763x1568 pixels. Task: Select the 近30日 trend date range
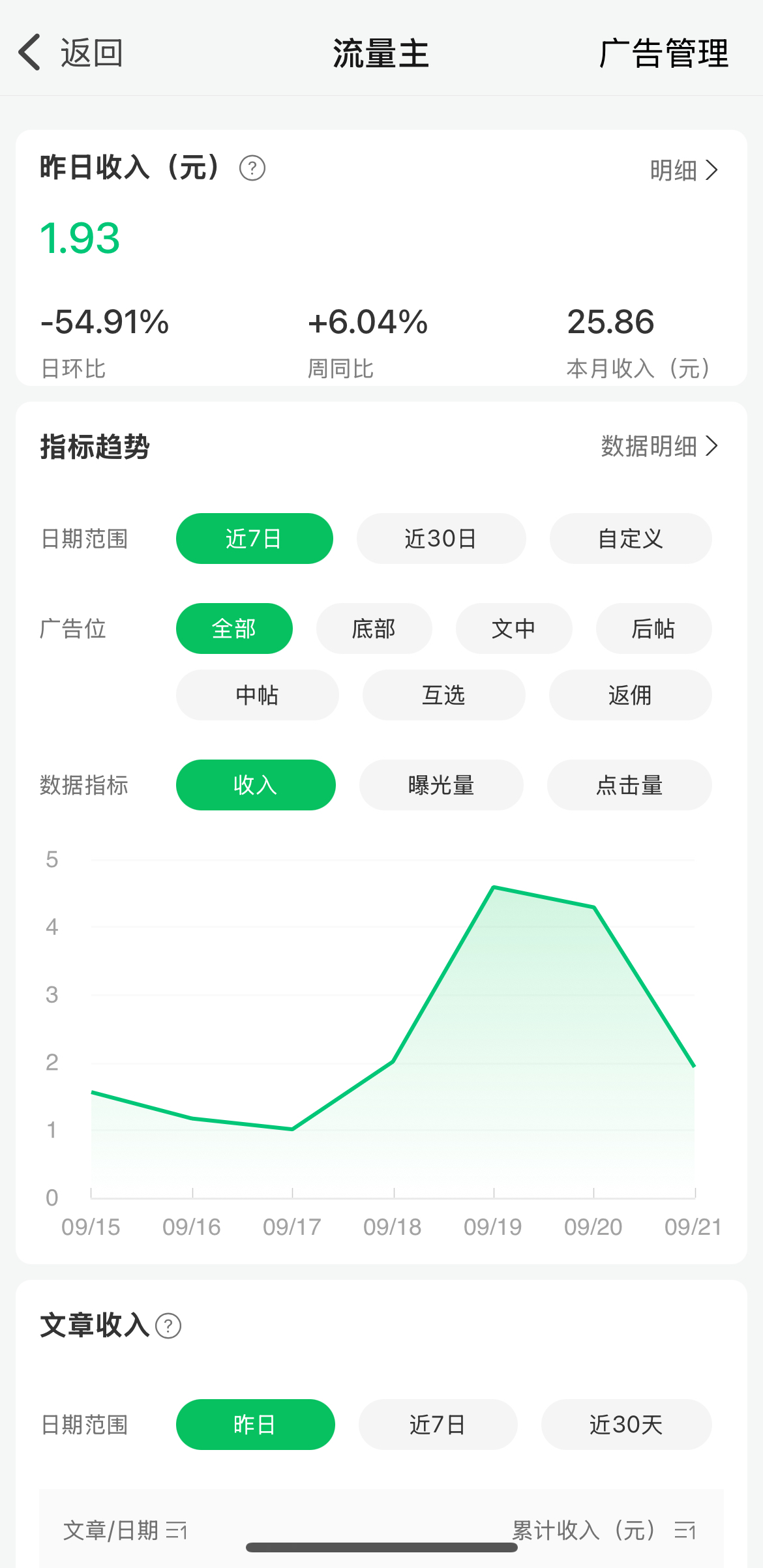point(441,539)
